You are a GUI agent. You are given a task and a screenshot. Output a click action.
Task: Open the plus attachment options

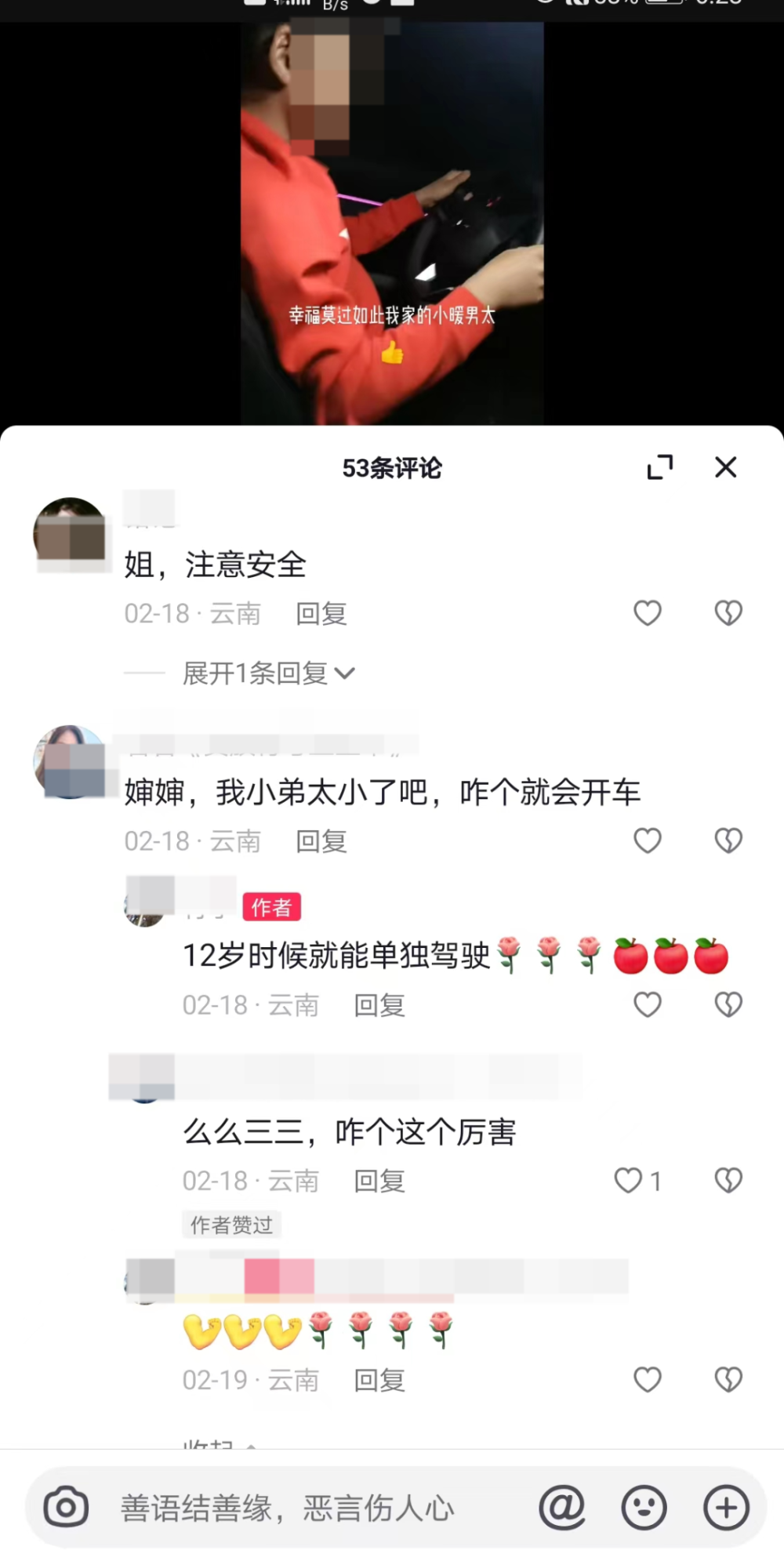click(x=727, y=1507)
